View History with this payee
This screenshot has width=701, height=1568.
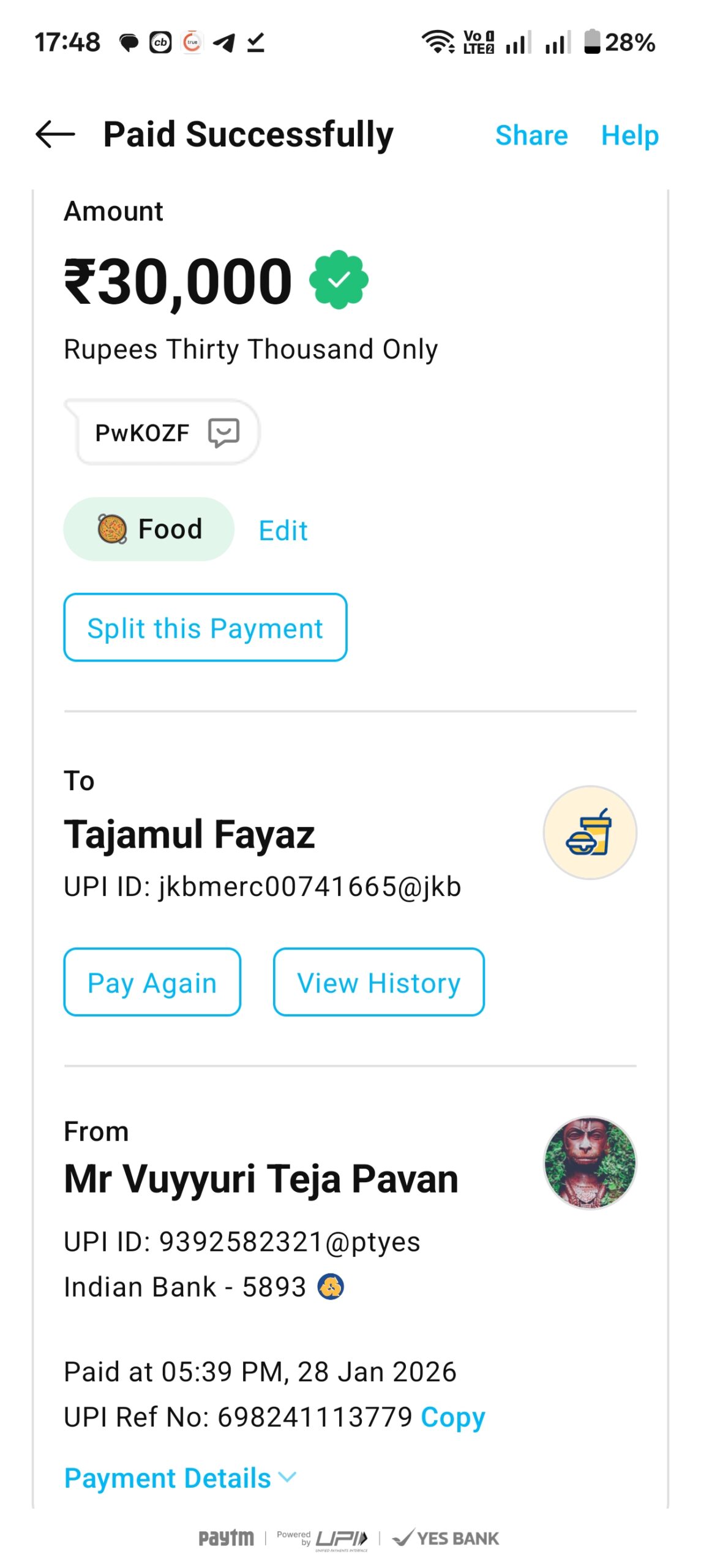pos(378,982)
